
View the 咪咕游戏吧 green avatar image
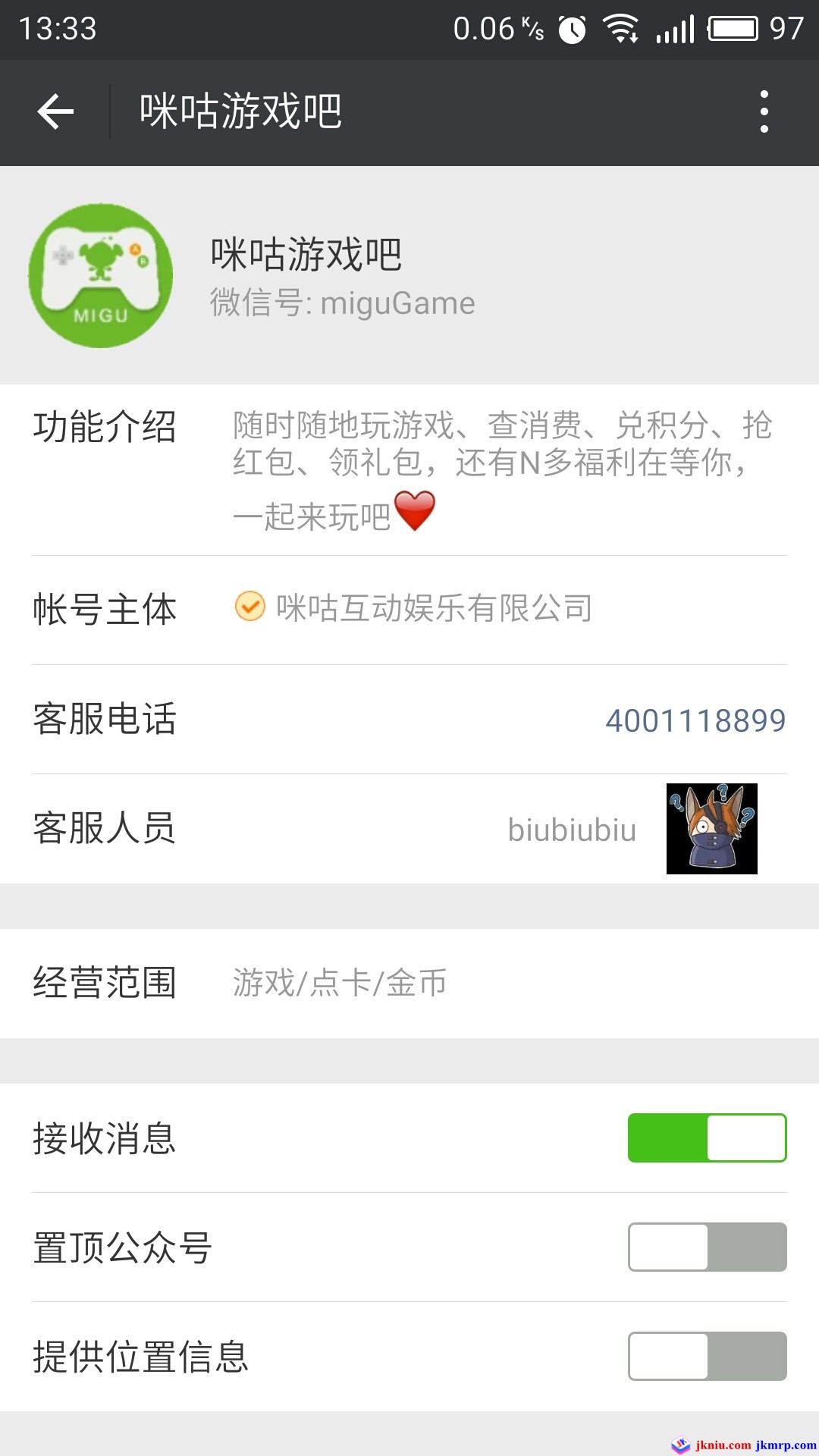coord(101,275)
